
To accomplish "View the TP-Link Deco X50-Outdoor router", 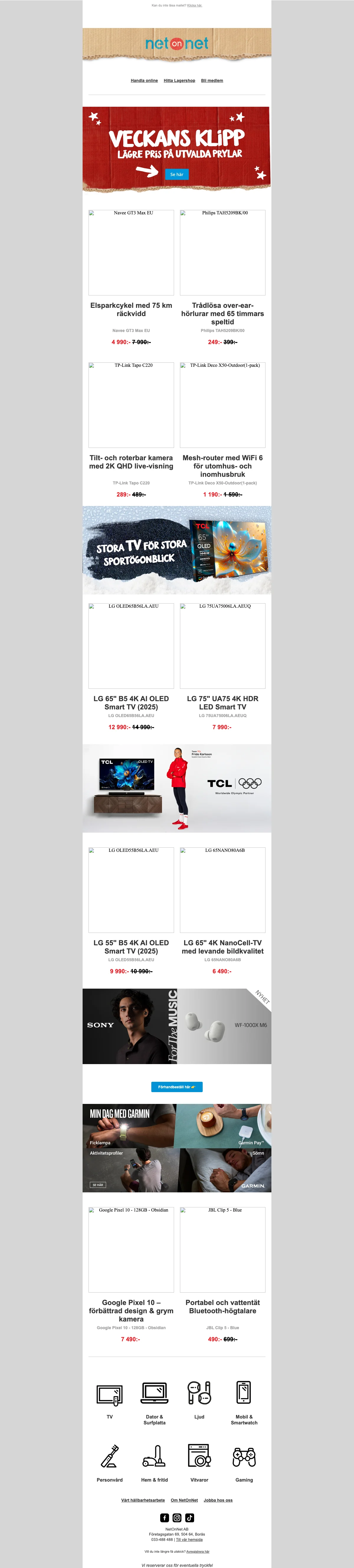I will click(x=222, y=405).
